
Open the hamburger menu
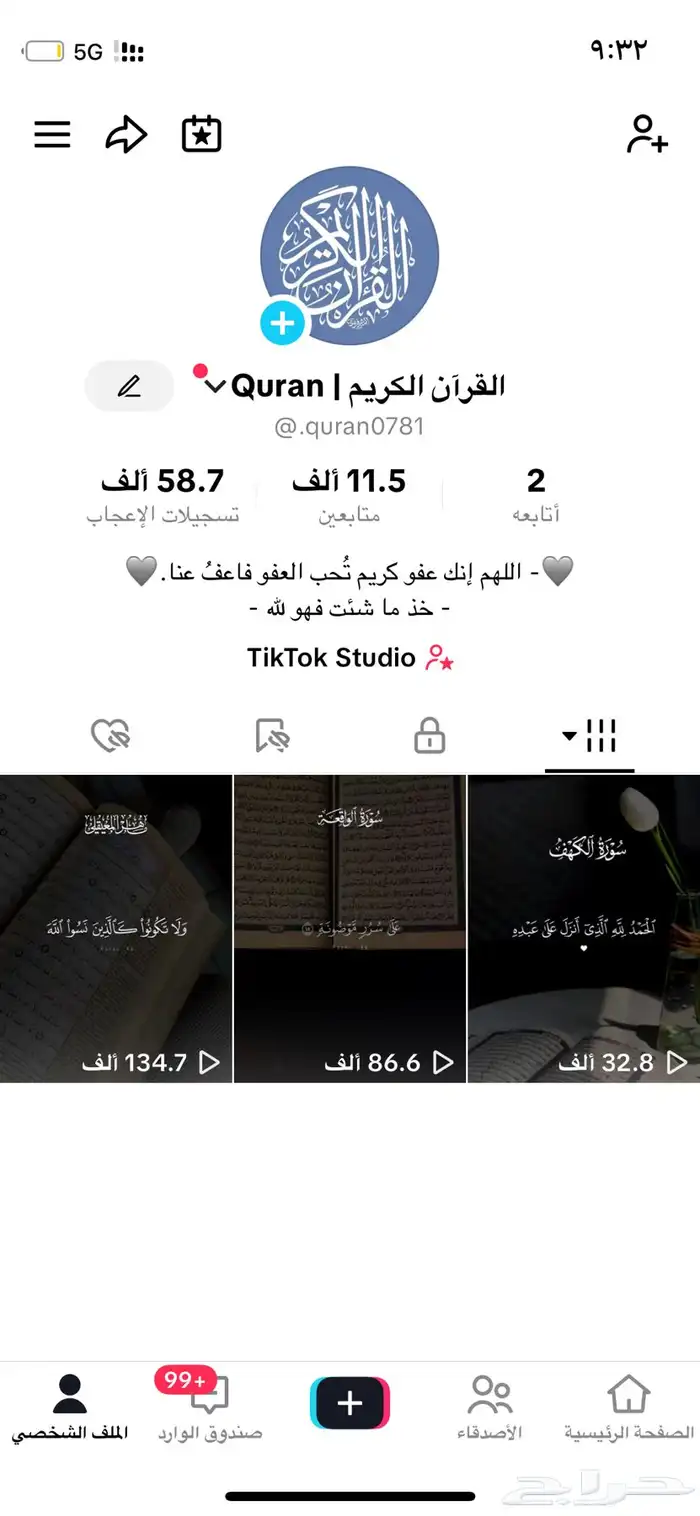52,134
